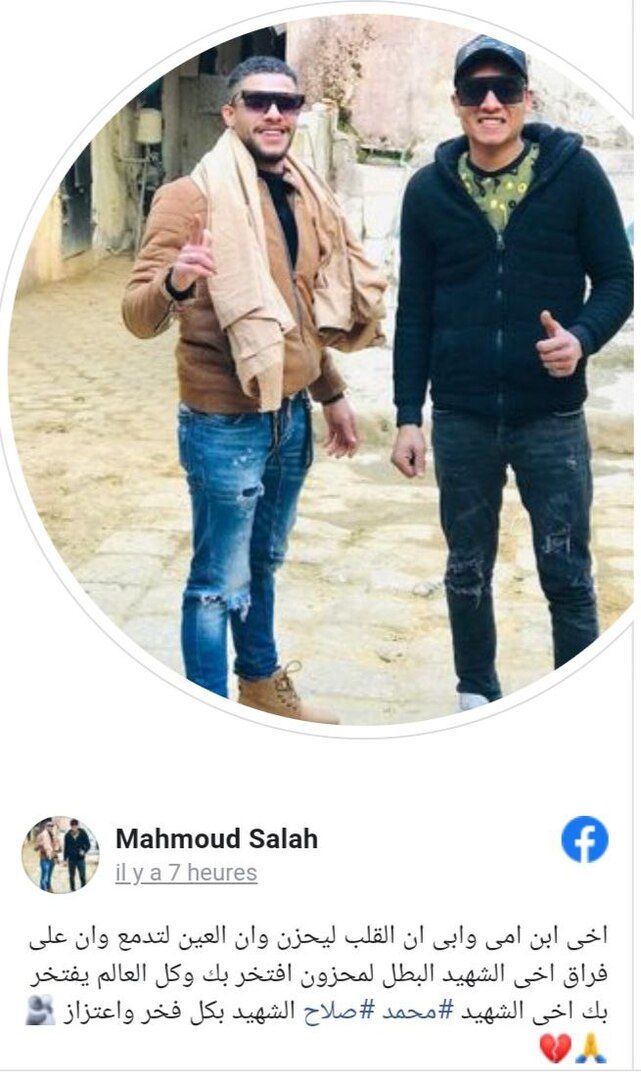This screenshot has width=641, height=1080.
Task: Open the large circular post photo
Action: click(x=320, y=370)
